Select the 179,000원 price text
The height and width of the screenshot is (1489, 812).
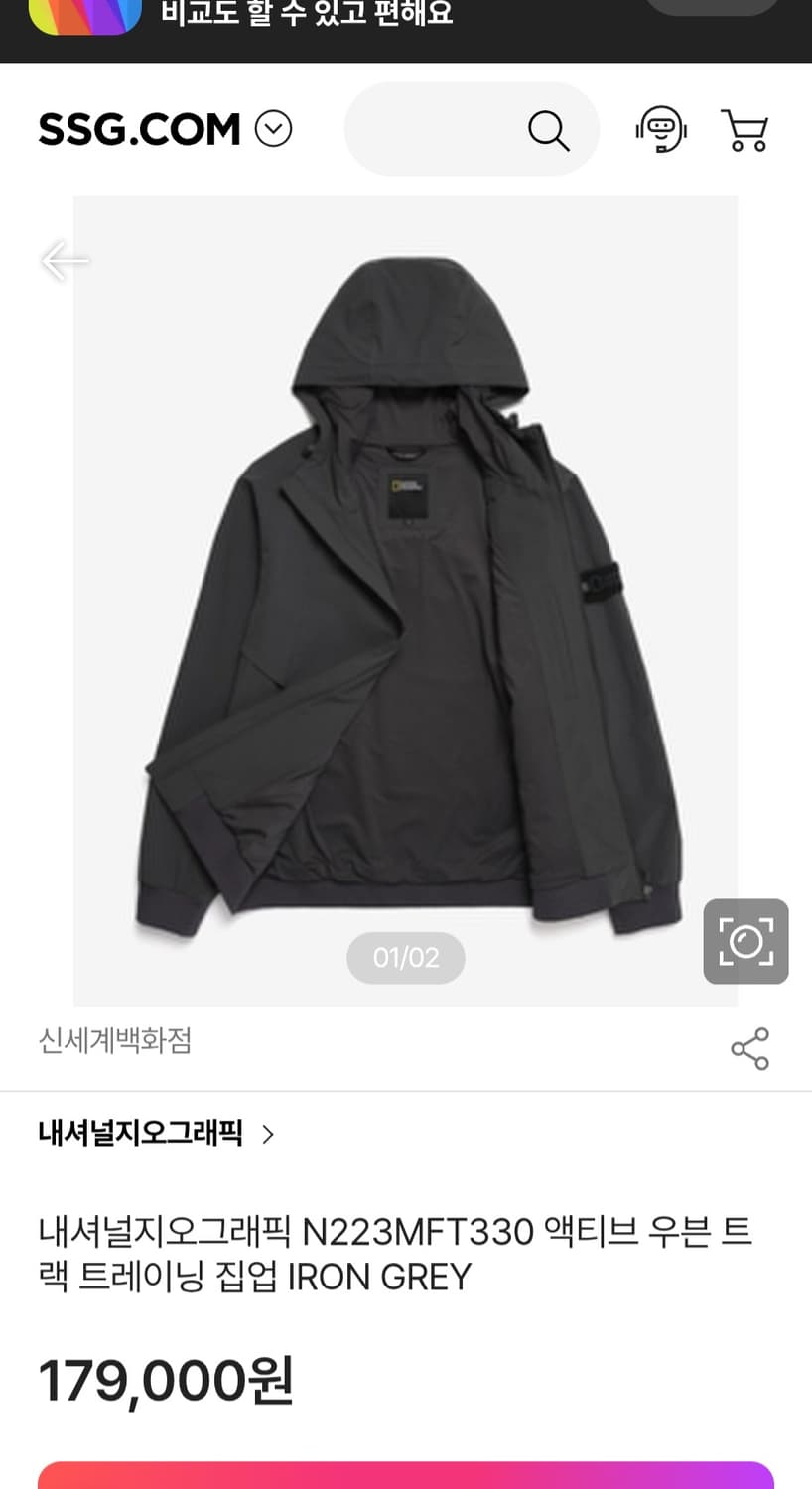(x=165, y=1378)
